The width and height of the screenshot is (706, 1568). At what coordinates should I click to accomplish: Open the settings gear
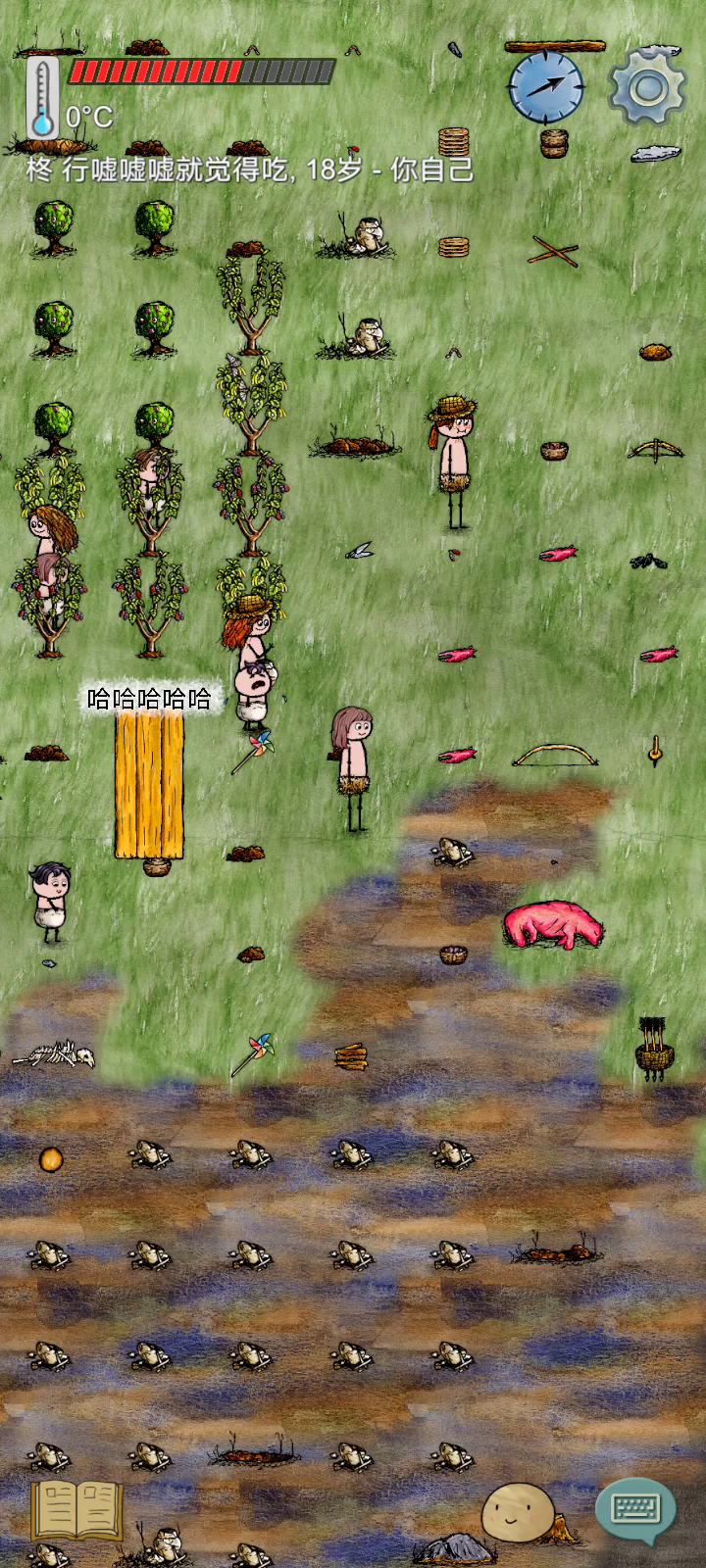647,87
